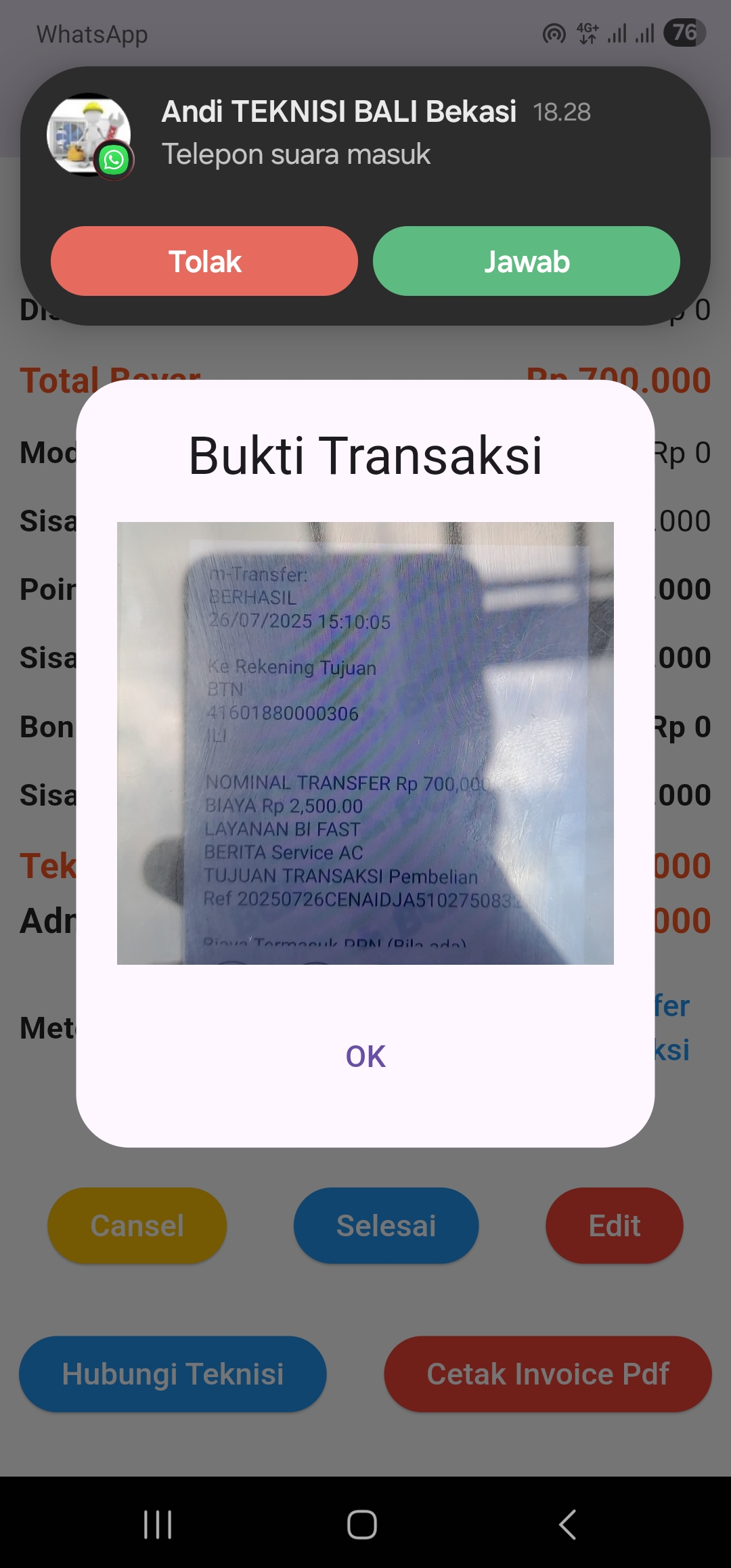Go to the home screen
Screen dimensions: 731x1568
pyautogui.click(x=362, y=1525)
